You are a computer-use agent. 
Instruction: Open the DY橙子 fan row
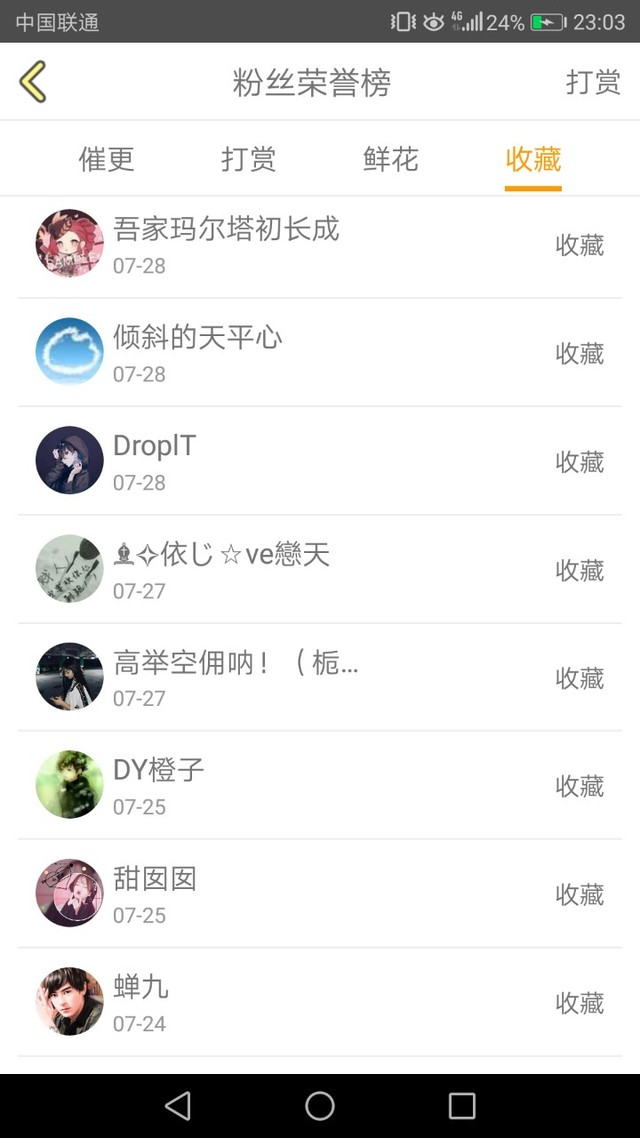pos(320,785)
